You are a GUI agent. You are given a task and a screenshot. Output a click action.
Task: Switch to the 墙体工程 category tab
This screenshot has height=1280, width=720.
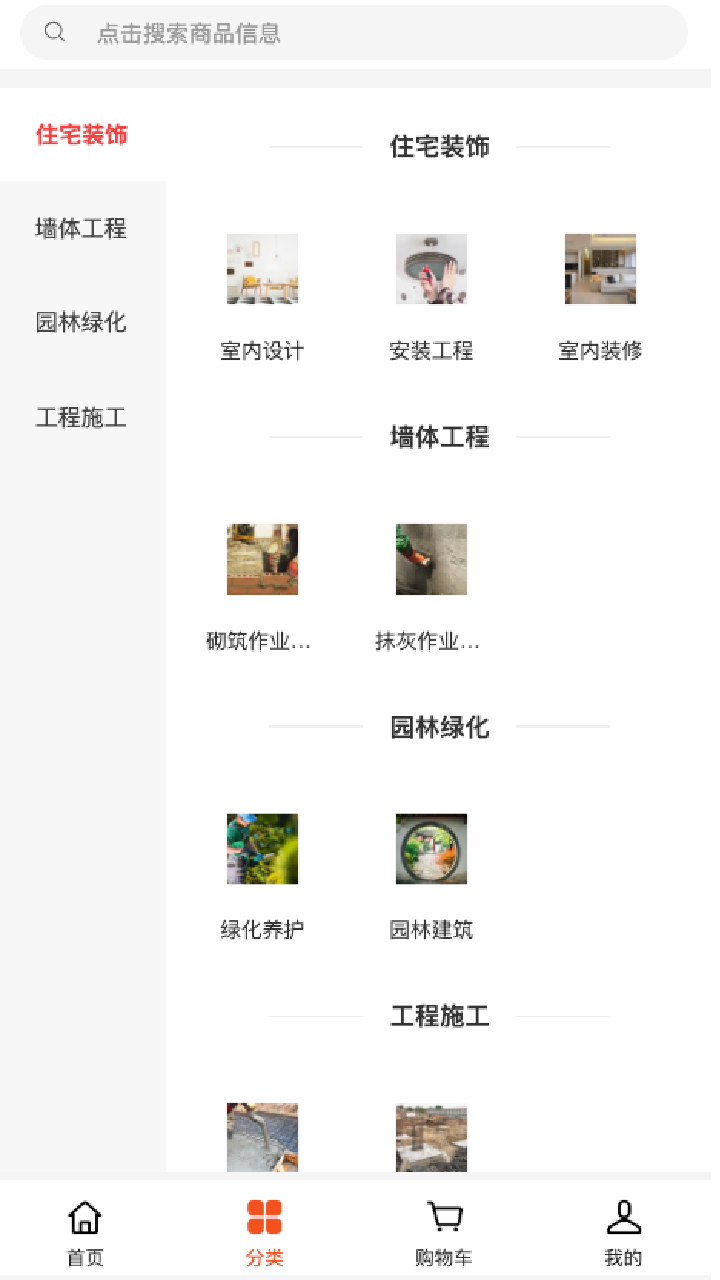80,229
